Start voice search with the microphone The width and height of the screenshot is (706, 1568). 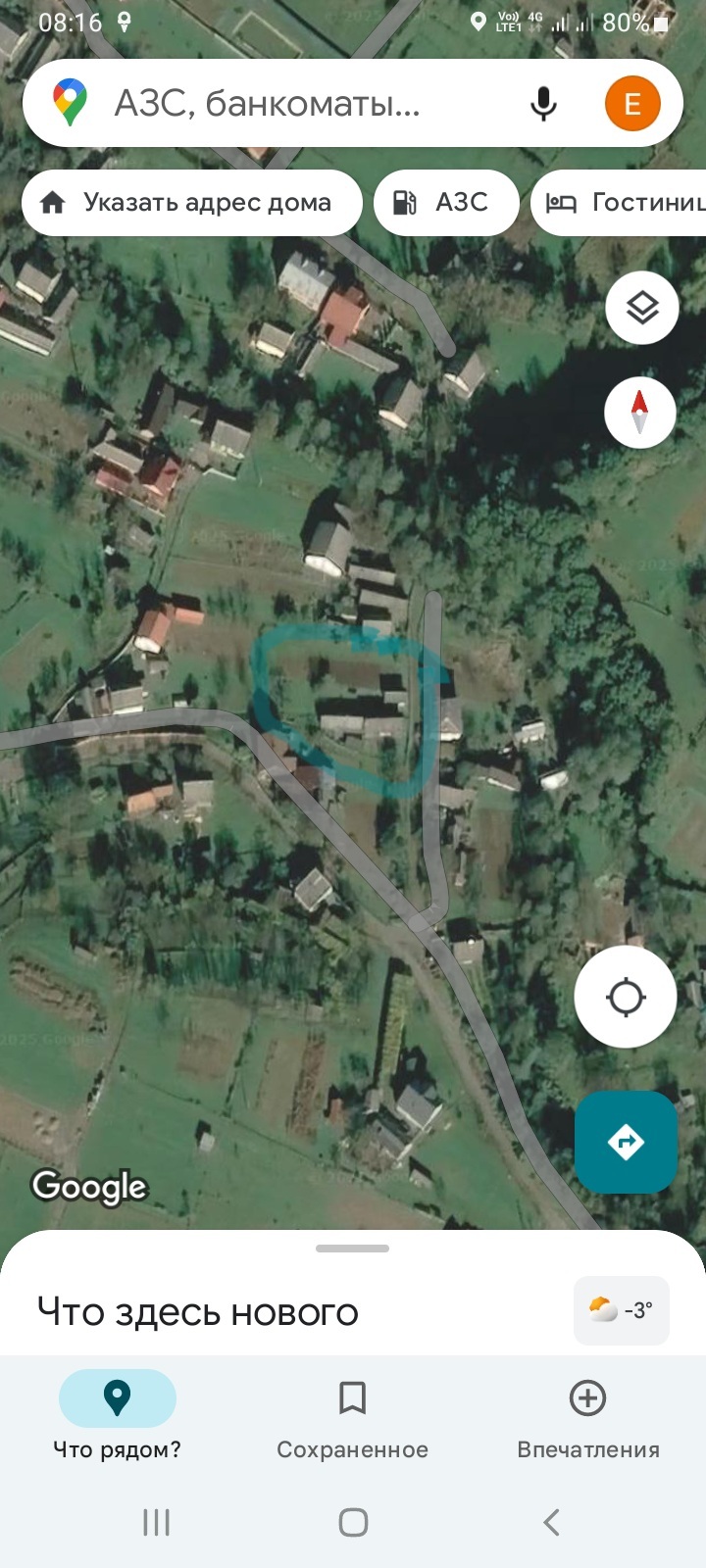(543, 103)
